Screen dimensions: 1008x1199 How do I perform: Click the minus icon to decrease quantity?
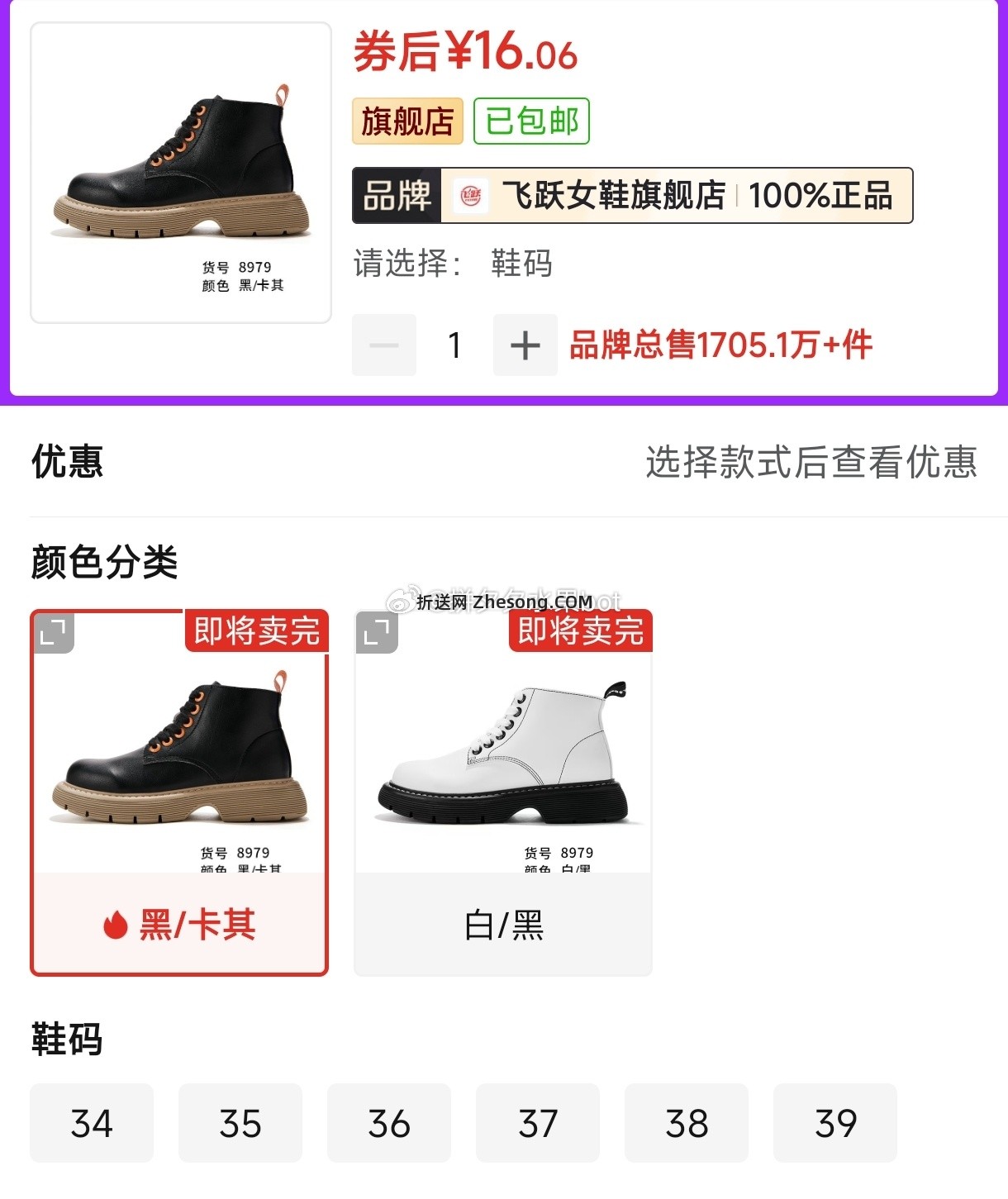(x=383, y=345)
